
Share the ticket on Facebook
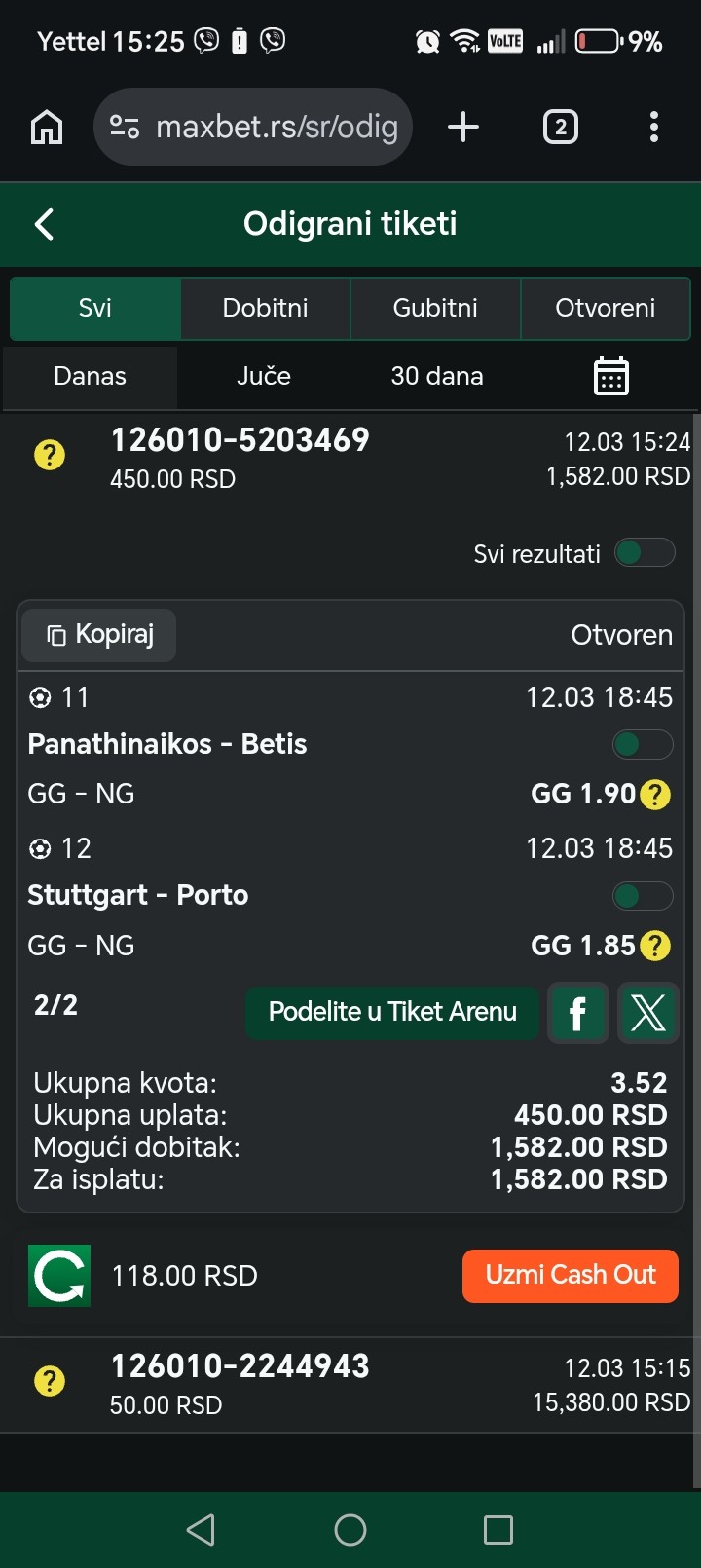(x=577, y=1013)
